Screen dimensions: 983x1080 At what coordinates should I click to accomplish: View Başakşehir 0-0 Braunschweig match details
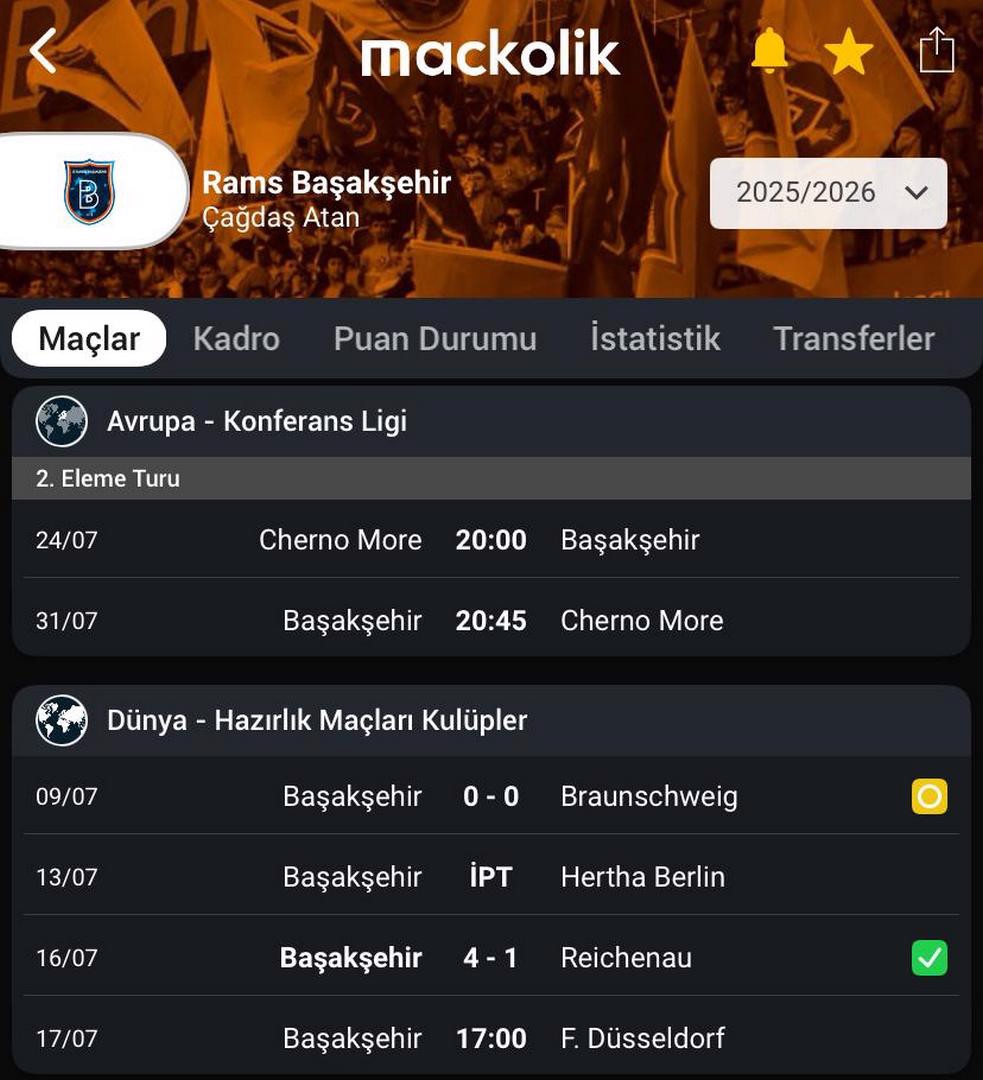point(490,797)
